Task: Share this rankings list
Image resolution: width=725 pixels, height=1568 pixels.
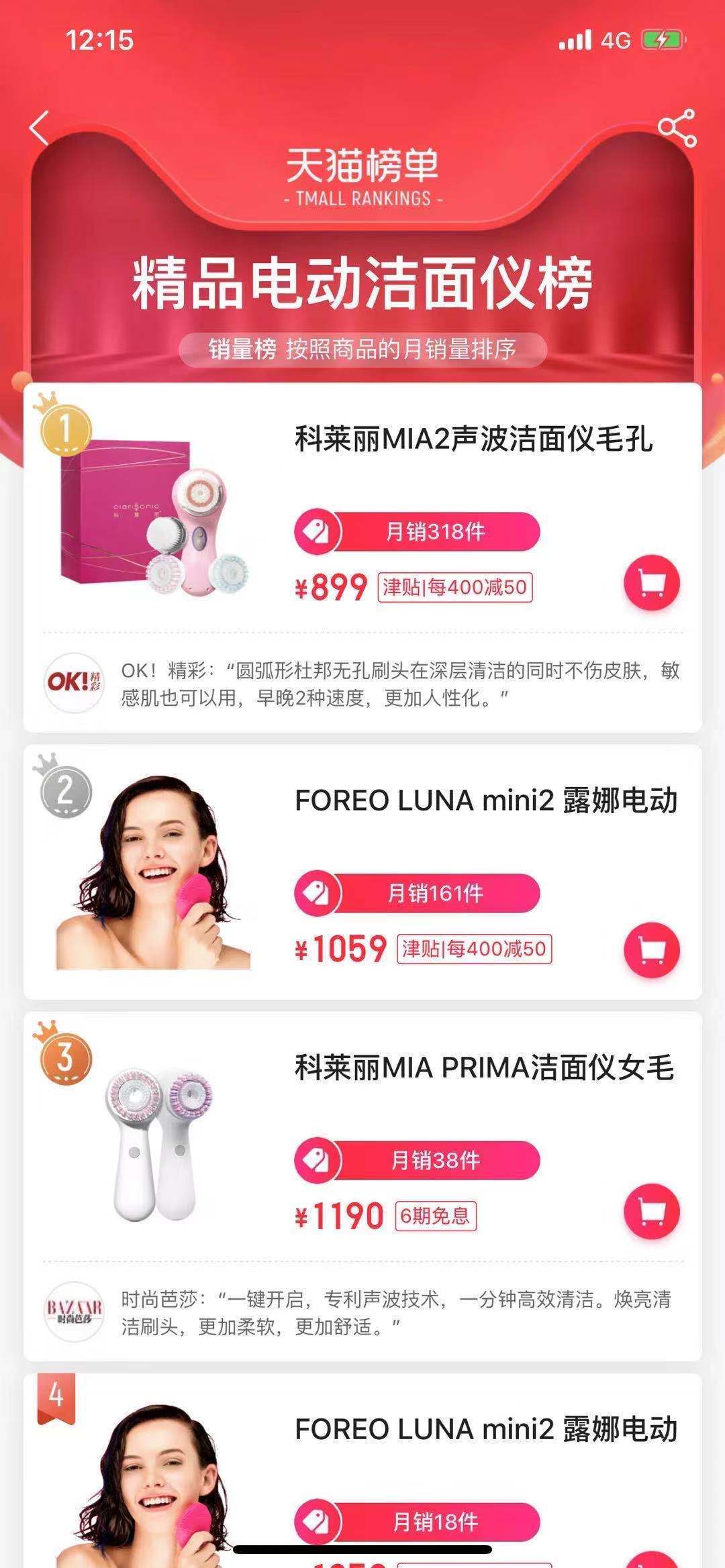Action: click(x=677, y=127)
